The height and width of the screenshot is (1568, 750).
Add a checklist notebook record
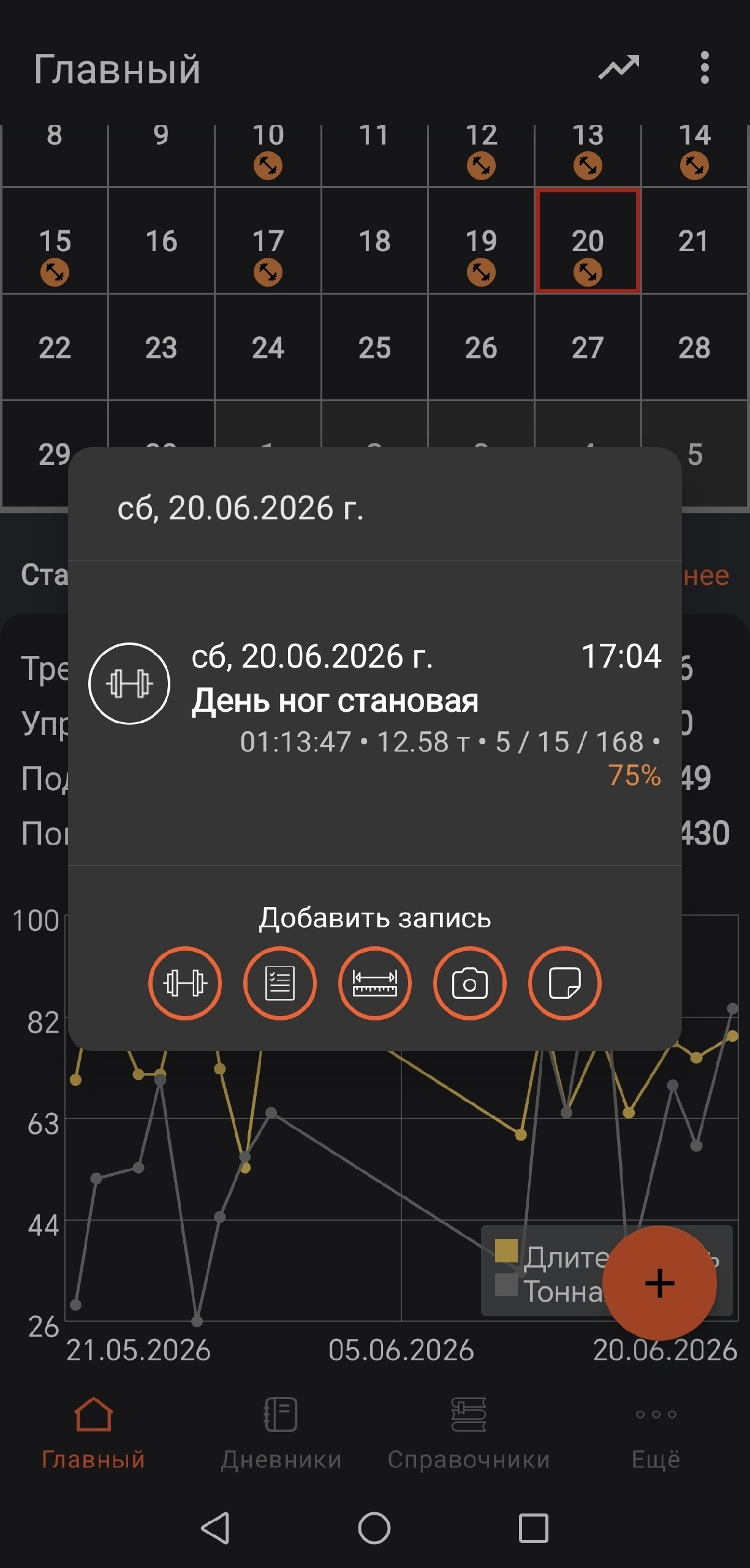pos(280,983)
